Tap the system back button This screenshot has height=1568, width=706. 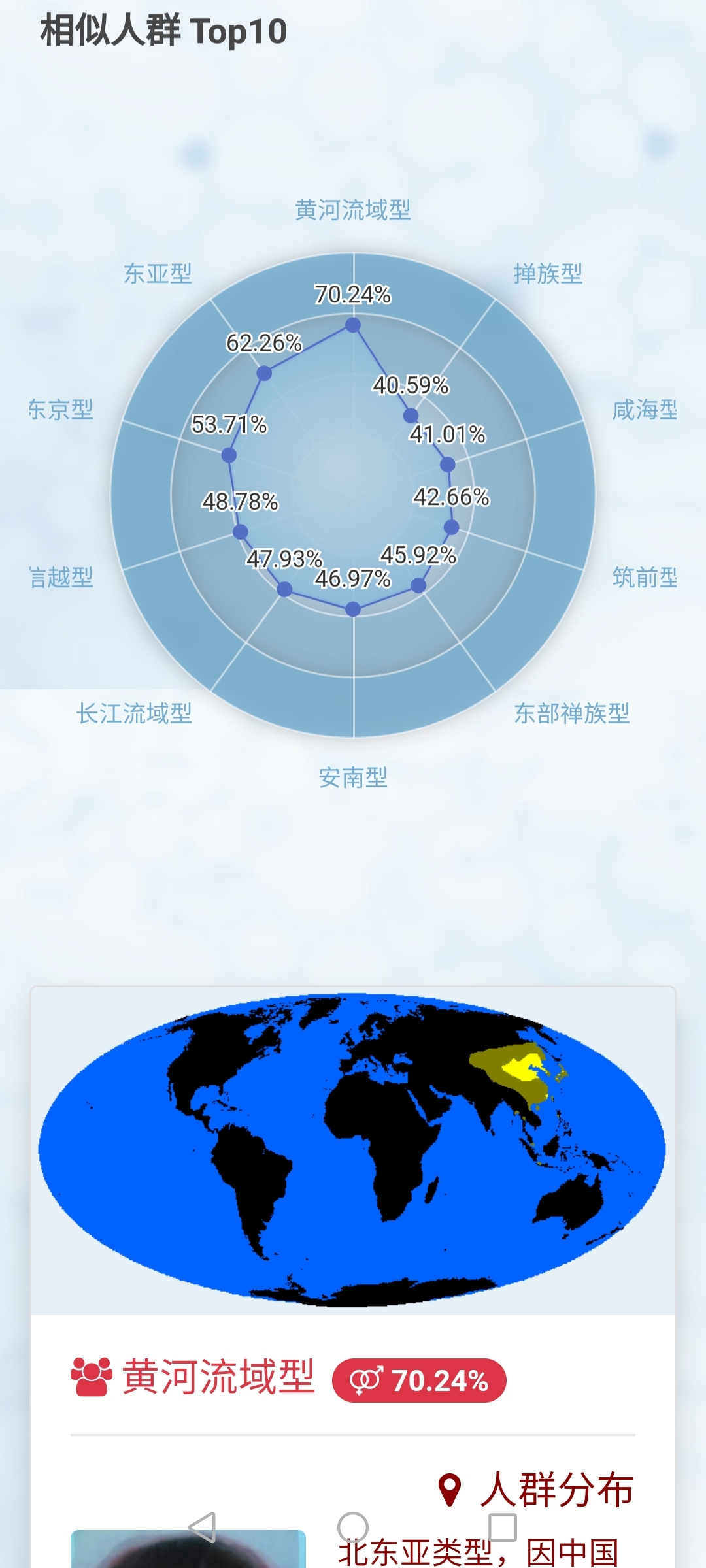pyautogui.click(x=202, y=1527)
